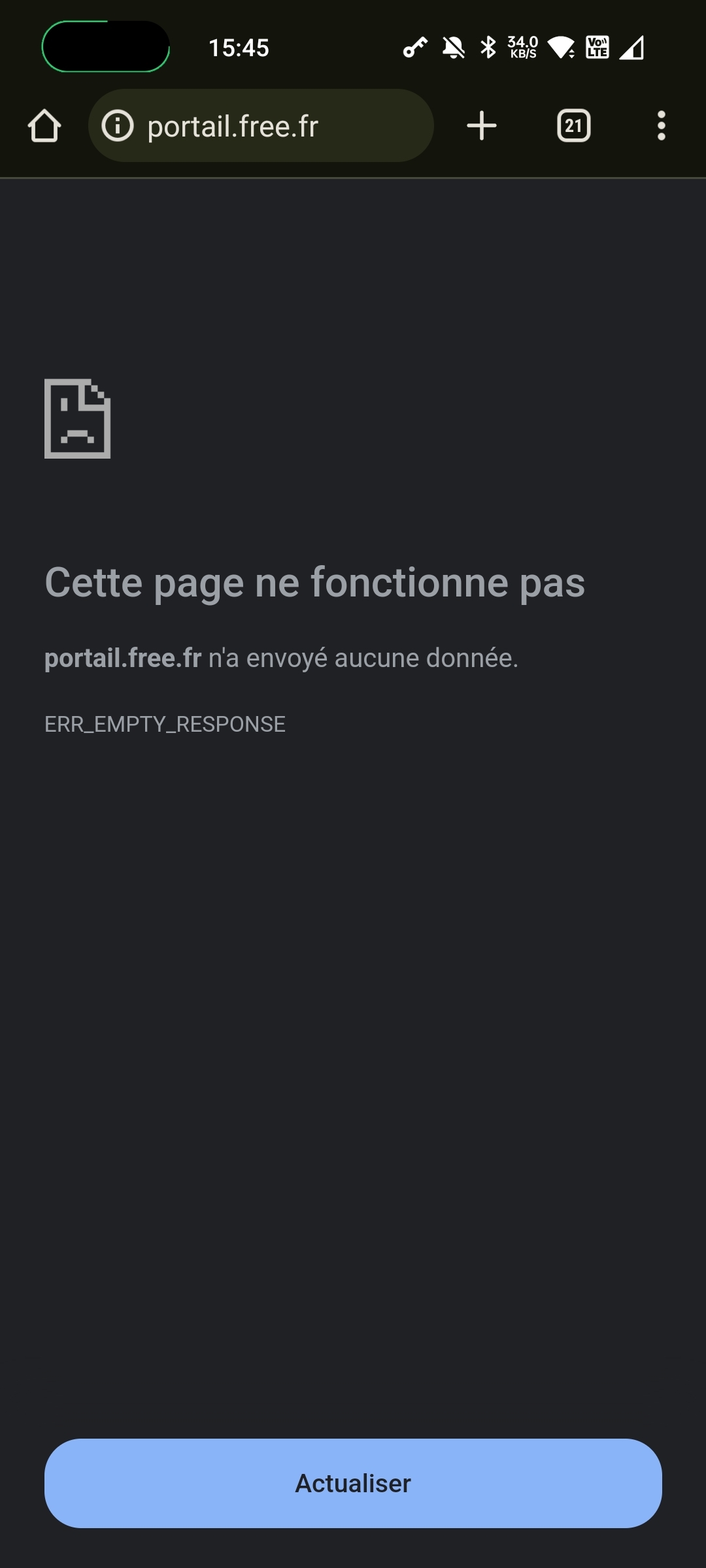The width and height of the screenshot is (706, 1568).
Task: Open a new tab with plus icon
Action: (x=482, y=125)
